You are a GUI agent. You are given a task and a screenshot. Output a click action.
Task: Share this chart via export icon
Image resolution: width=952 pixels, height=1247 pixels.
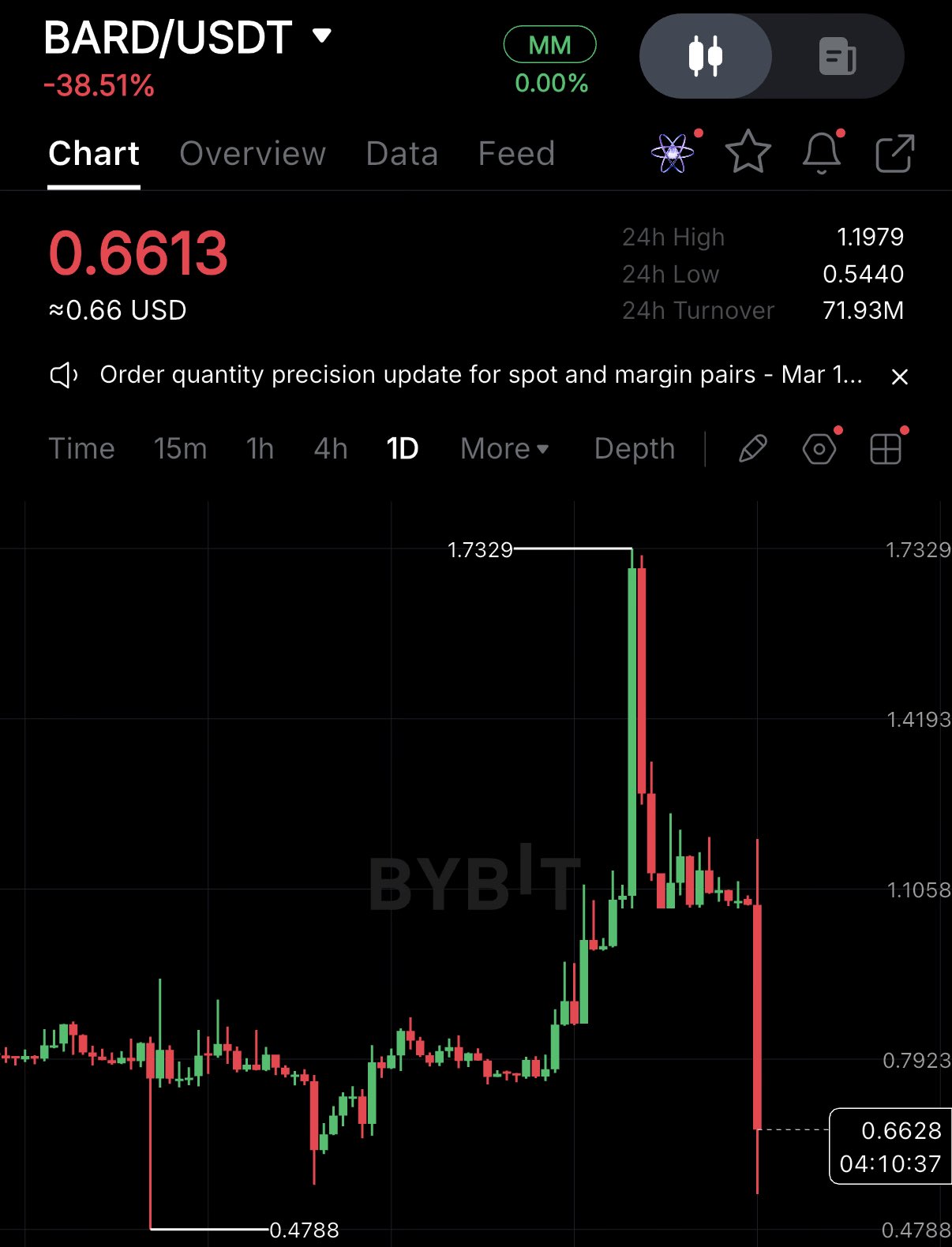(895, 153)
